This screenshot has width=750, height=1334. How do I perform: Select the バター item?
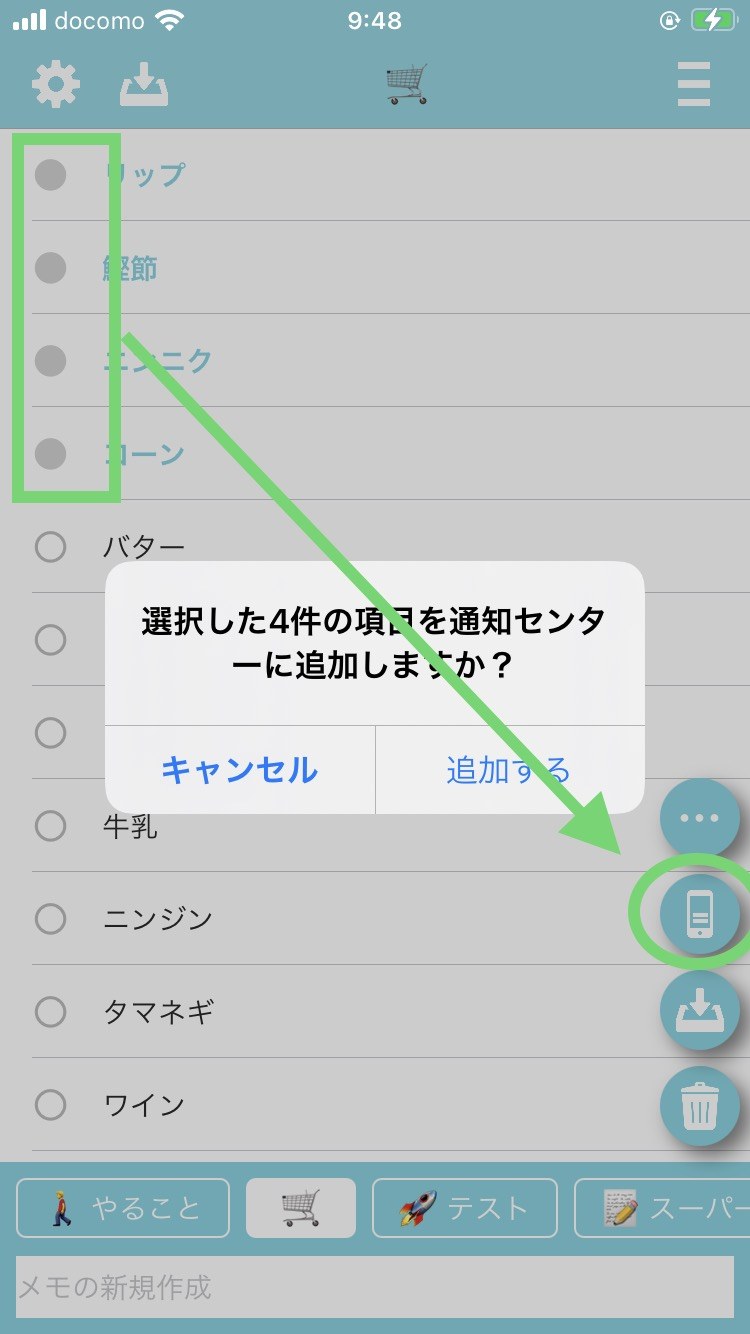coord(50,547)
